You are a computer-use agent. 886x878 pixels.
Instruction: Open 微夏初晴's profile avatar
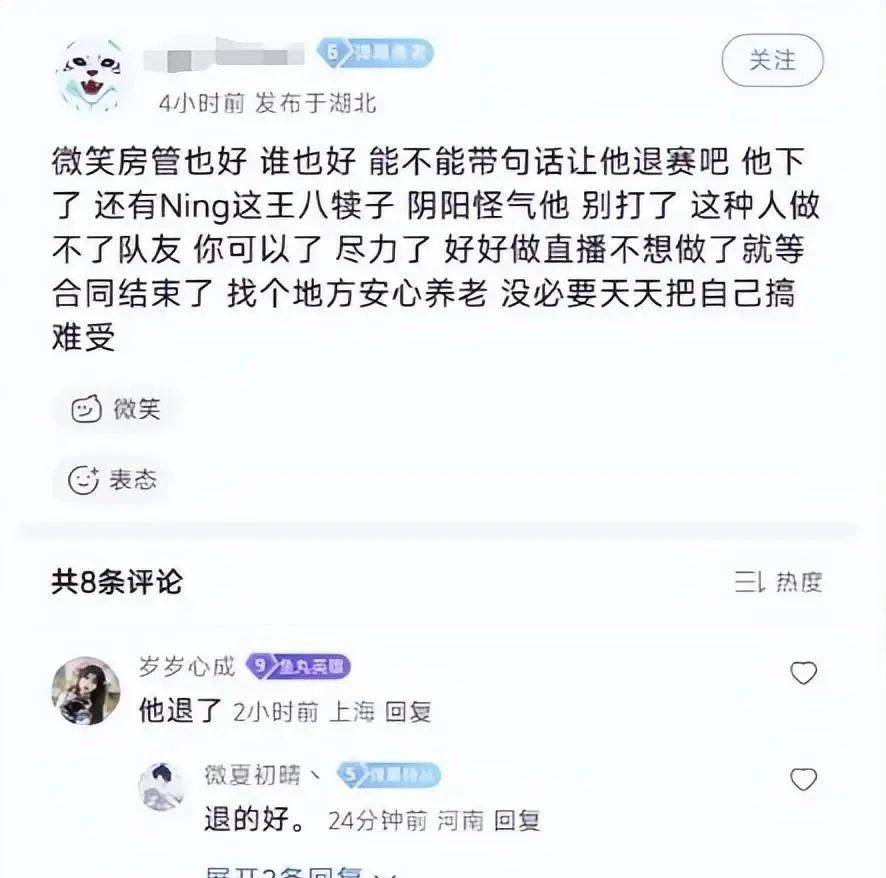pos(161,785)
